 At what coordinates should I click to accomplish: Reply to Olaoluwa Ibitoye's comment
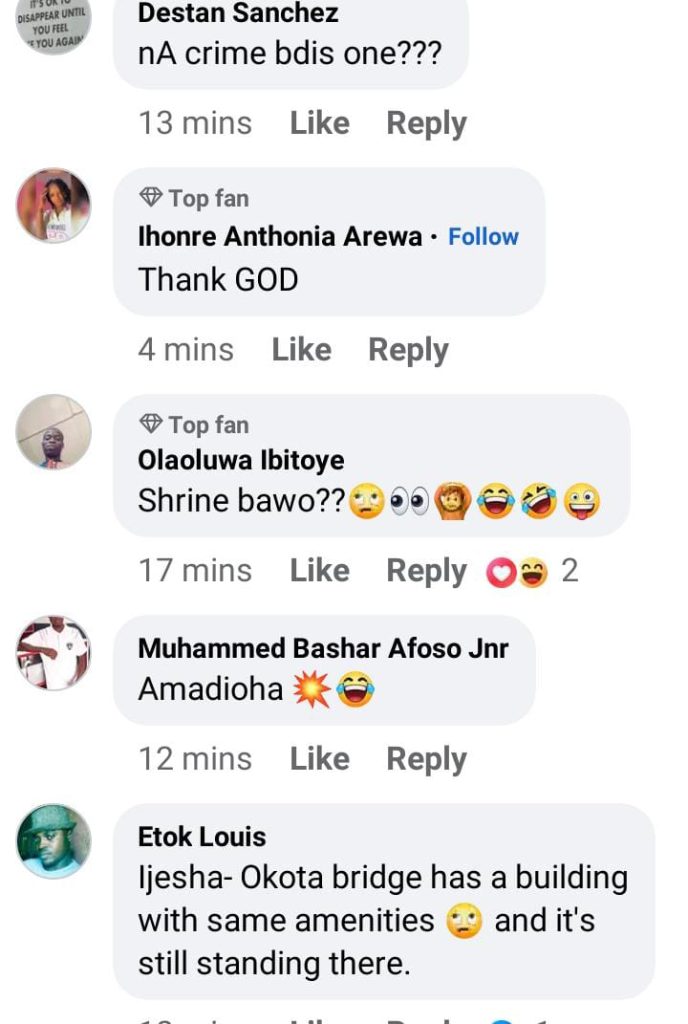point(426,570)
